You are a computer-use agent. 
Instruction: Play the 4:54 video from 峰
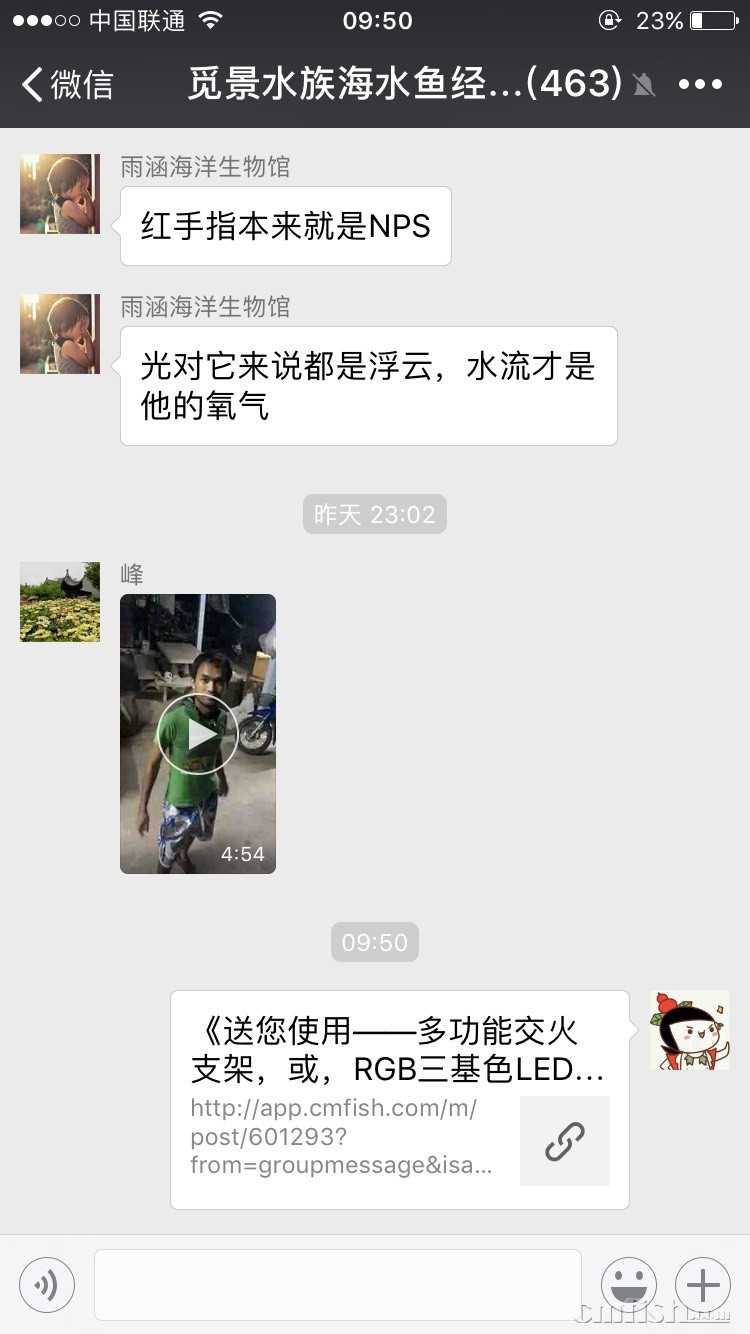coord(198,734)
